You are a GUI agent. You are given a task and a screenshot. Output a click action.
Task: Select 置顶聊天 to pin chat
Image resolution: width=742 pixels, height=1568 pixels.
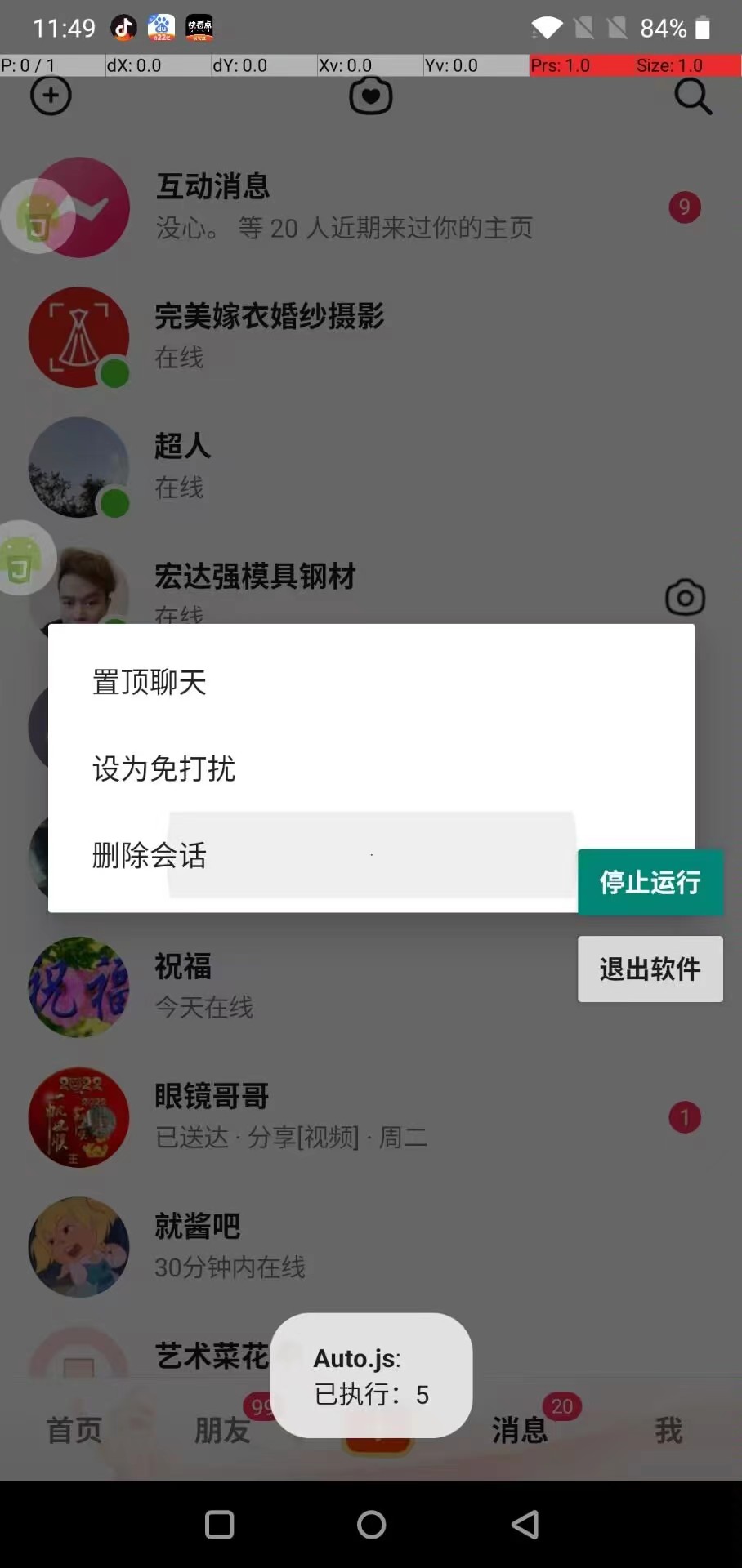point(150,682)
